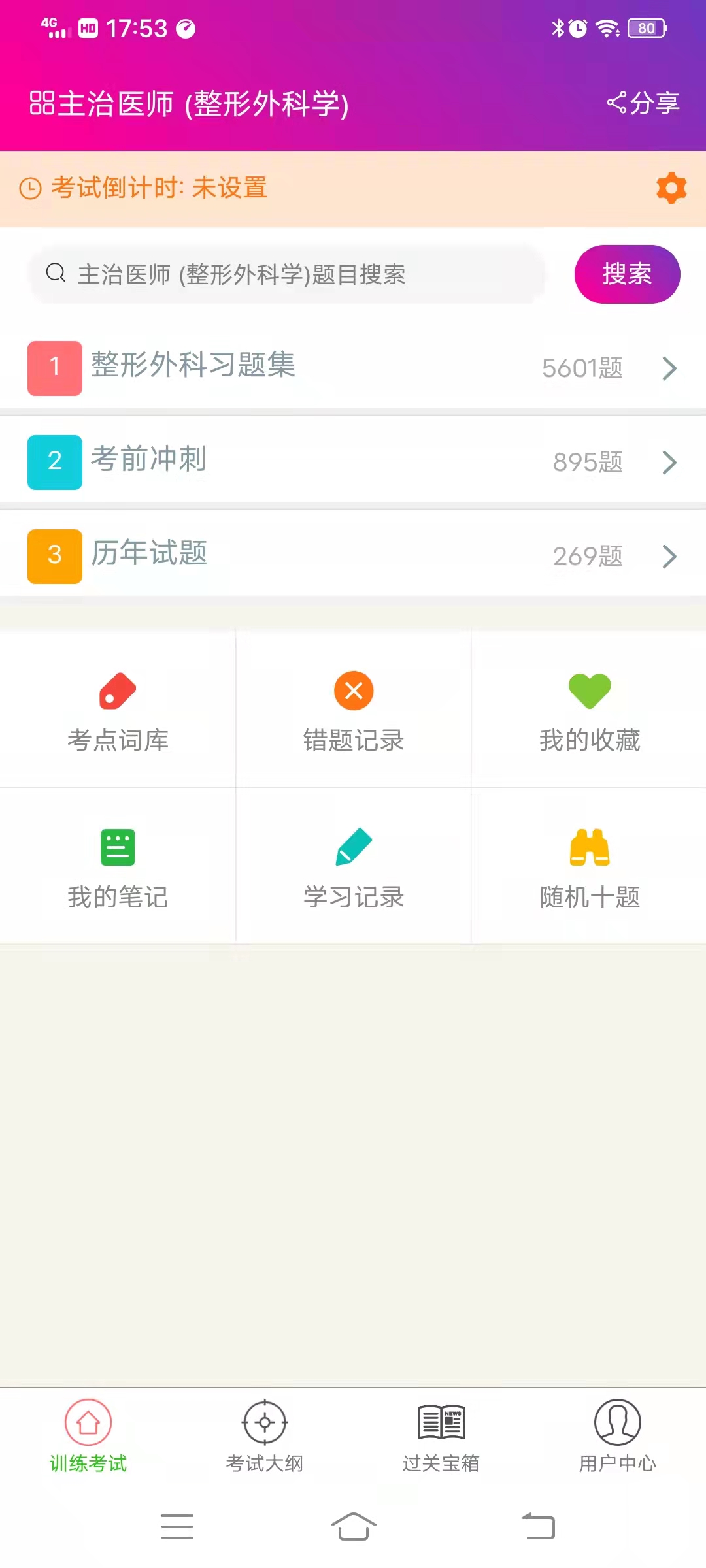706x1568 pixels.
Task: Tap the question search input field
Action: coord(288,274)
